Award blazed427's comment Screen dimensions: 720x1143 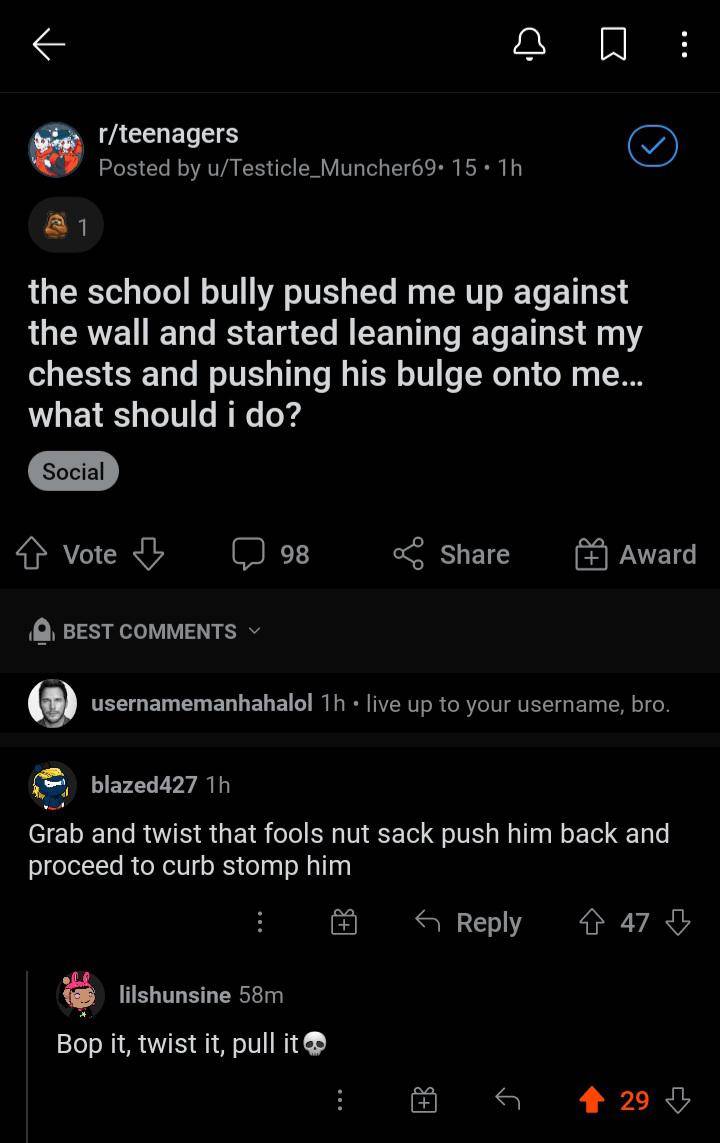coord(343,922)
